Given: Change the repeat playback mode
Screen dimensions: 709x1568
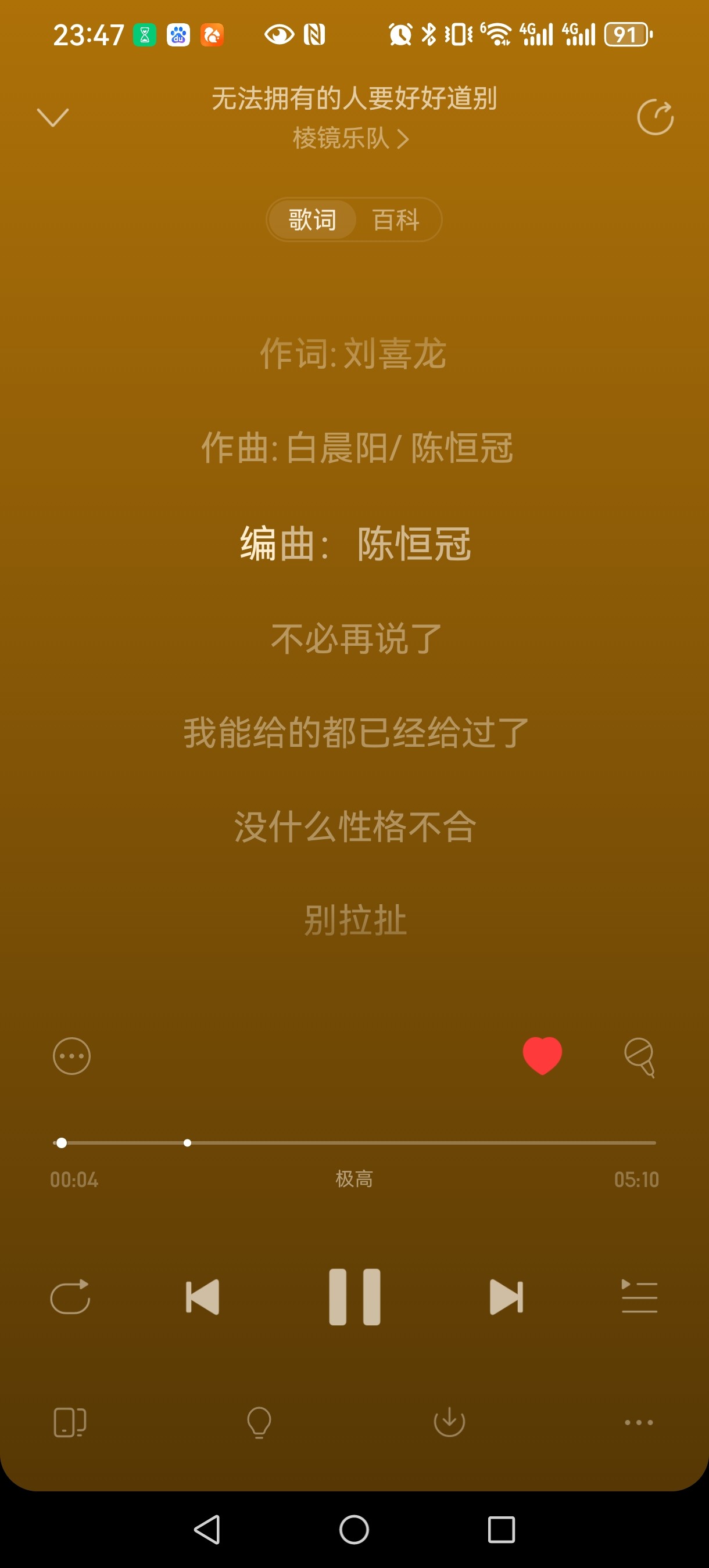Looking at the screenshot, I should coord(70,1297).
